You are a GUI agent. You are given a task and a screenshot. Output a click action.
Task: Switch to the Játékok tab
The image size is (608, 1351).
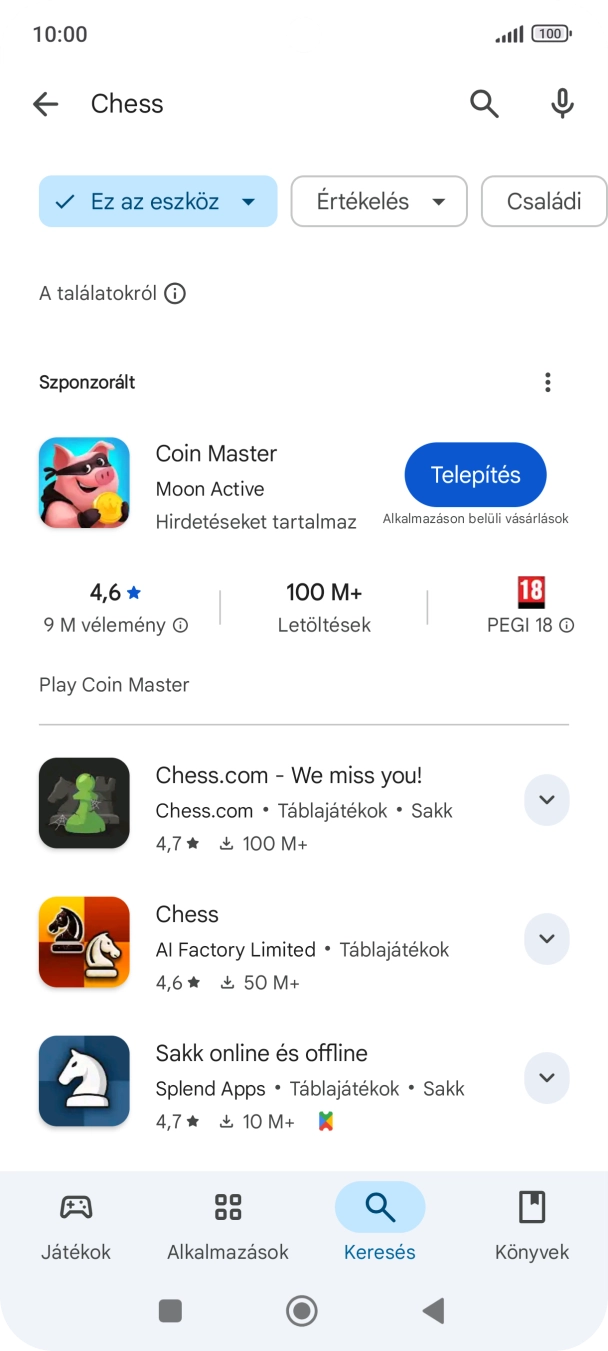coord(76,1224)
